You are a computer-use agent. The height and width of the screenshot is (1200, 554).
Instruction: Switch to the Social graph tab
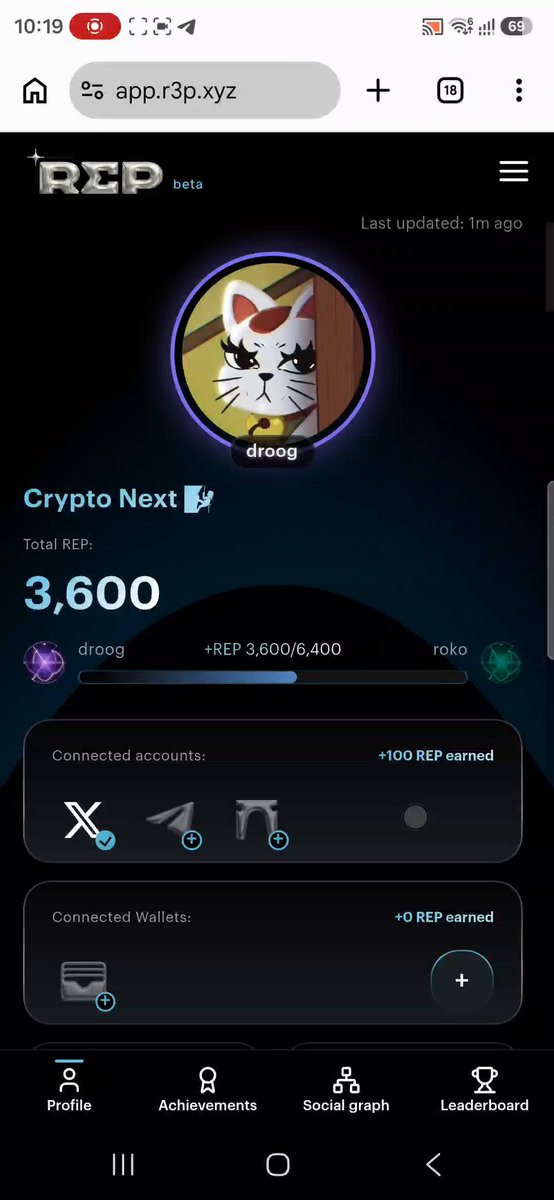pyautogui.click(x=346, y=1089)
